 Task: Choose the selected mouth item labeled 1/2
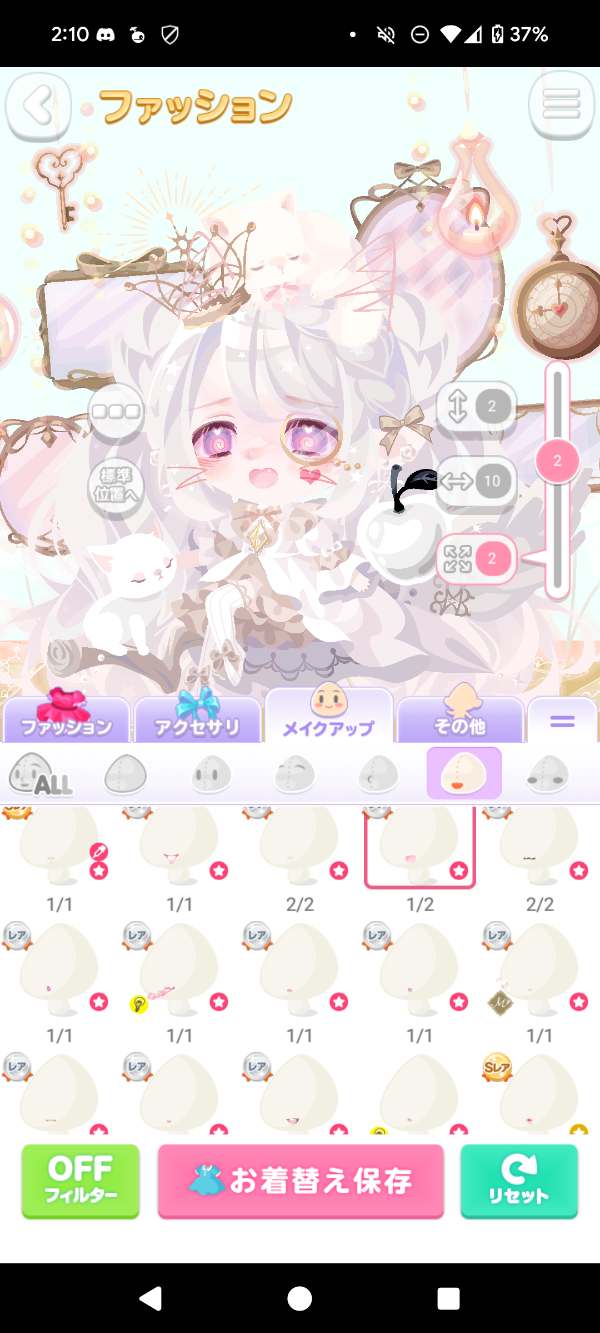419,848
